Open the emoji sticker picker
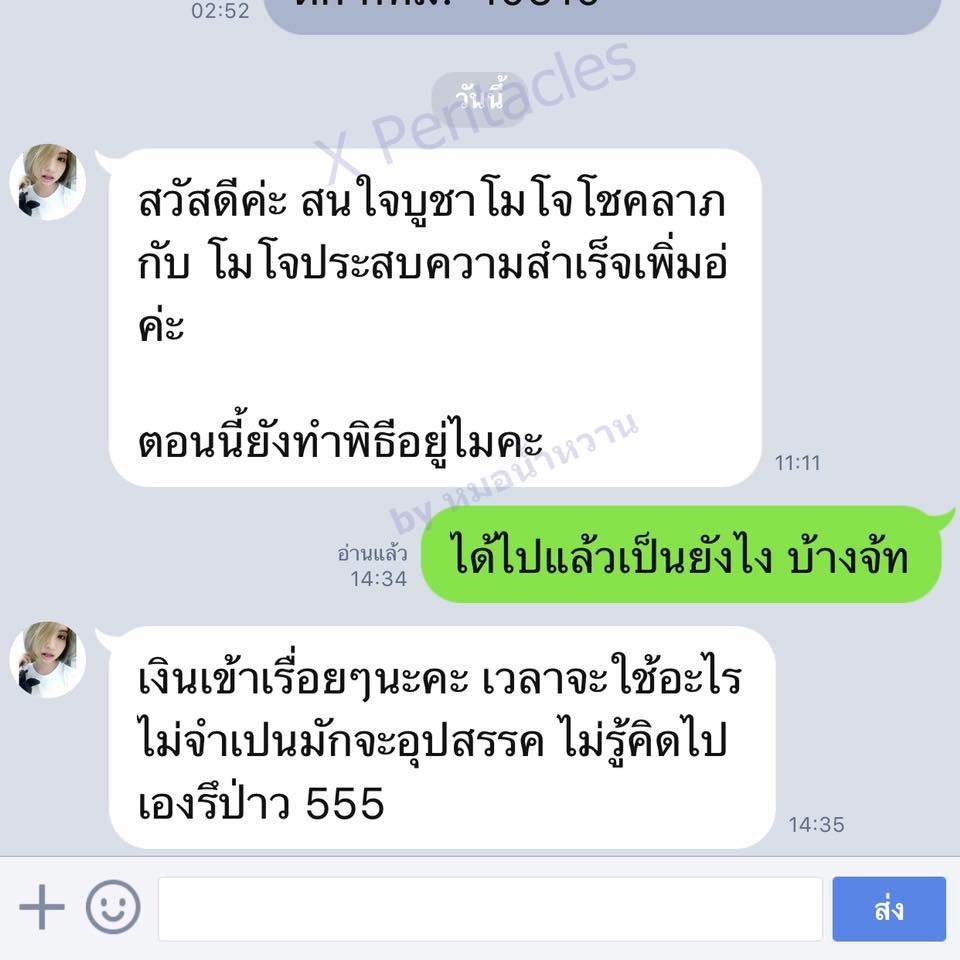Image resolution: width=960 pixels, height=960 pixels. click(112, 908)
